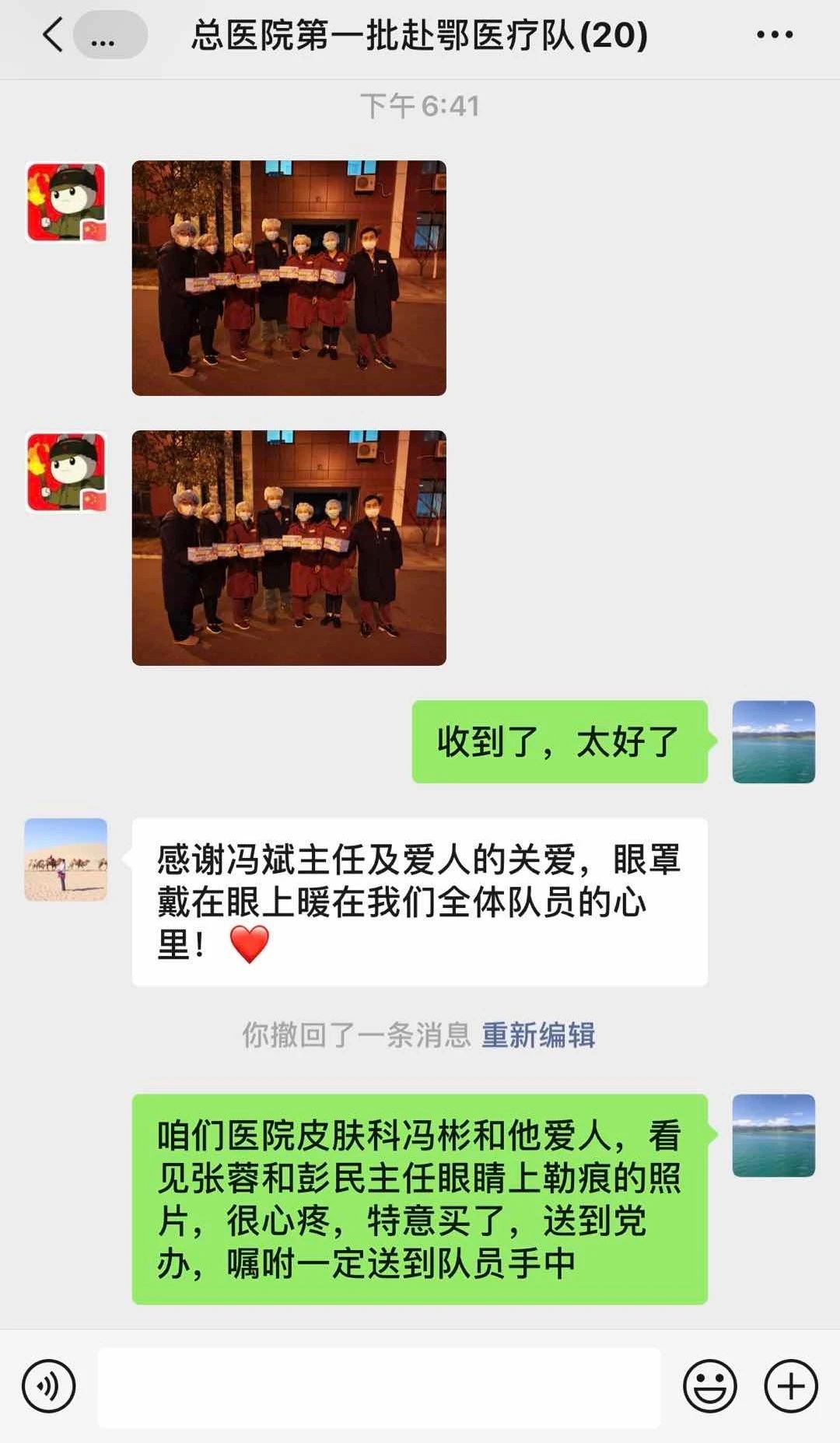This screenshot has width=840, height=1443.
Task: Focus the message text field
Action: click(379, 1386)
